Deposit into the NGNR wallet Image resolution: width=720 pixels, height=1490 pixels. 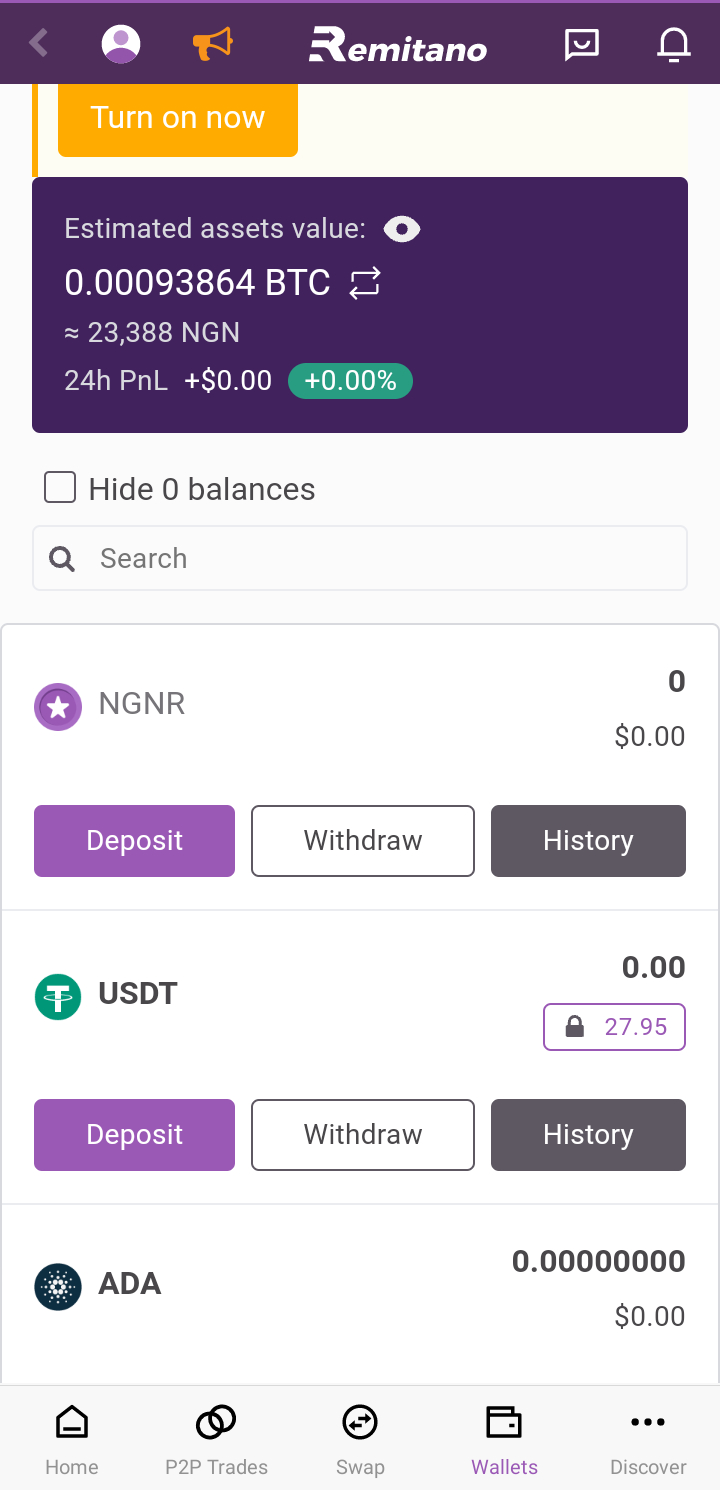tap(134, 841)
